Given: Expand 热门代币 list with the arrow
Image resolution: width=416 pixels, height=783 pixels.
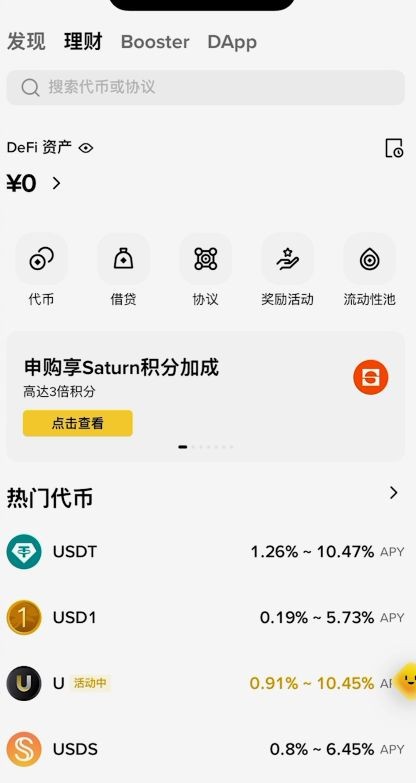Looking at the screenshot, I should pos(394,493).
